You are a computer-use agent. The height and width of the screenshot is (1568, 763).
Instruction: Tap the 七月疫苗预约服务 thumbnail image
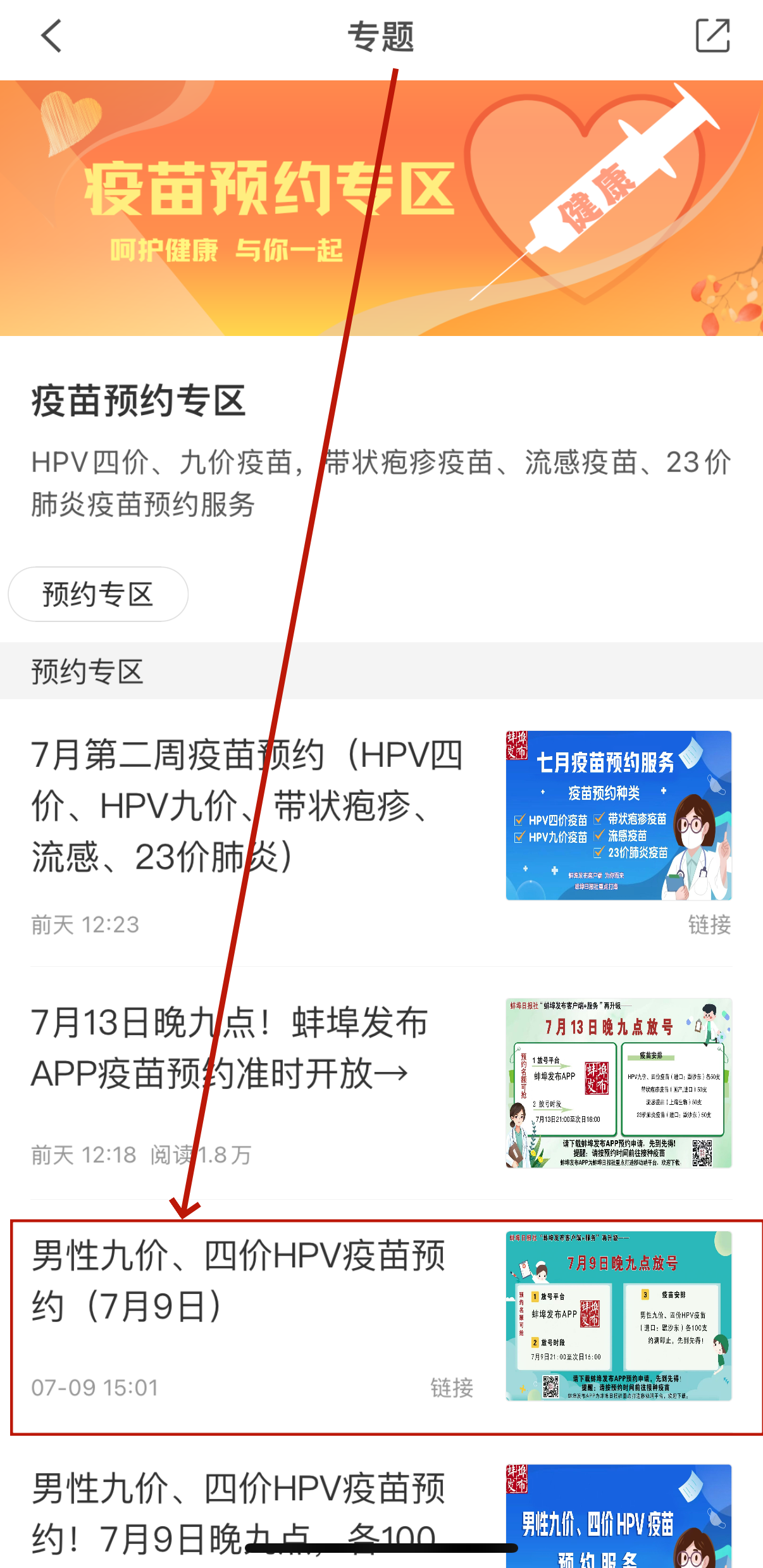618,815
